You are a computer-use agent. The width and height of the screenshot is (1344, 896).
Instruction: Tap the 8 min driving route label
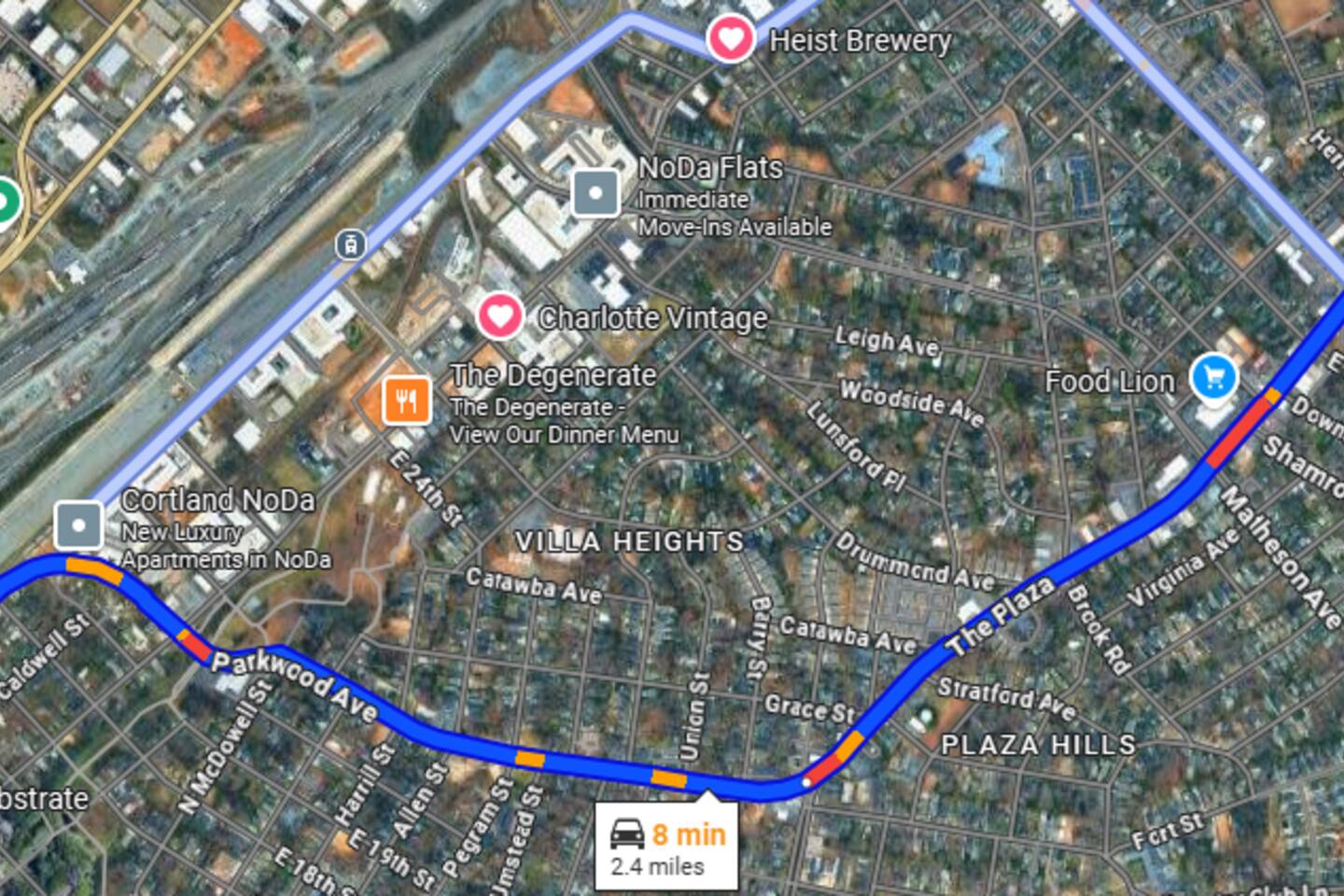click(666, 846)
